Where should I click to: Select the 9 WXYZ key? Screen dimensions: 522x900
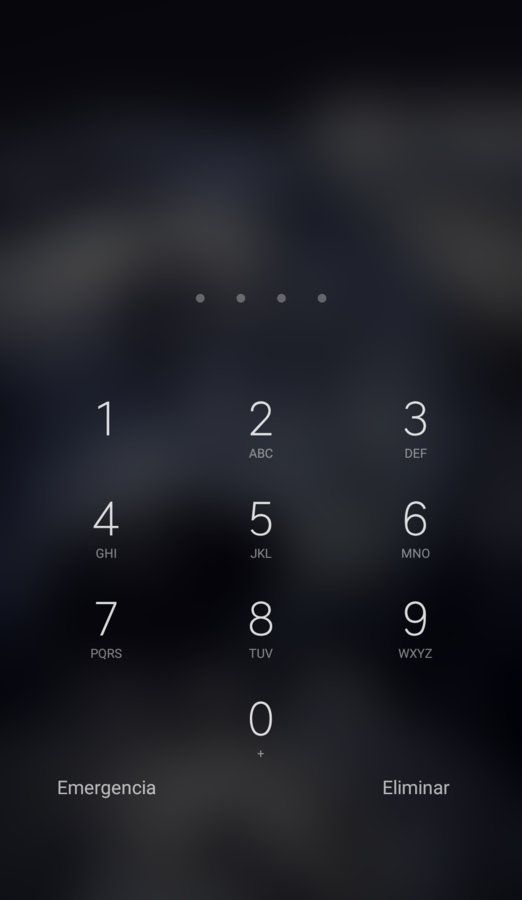(x=415, y=629)
